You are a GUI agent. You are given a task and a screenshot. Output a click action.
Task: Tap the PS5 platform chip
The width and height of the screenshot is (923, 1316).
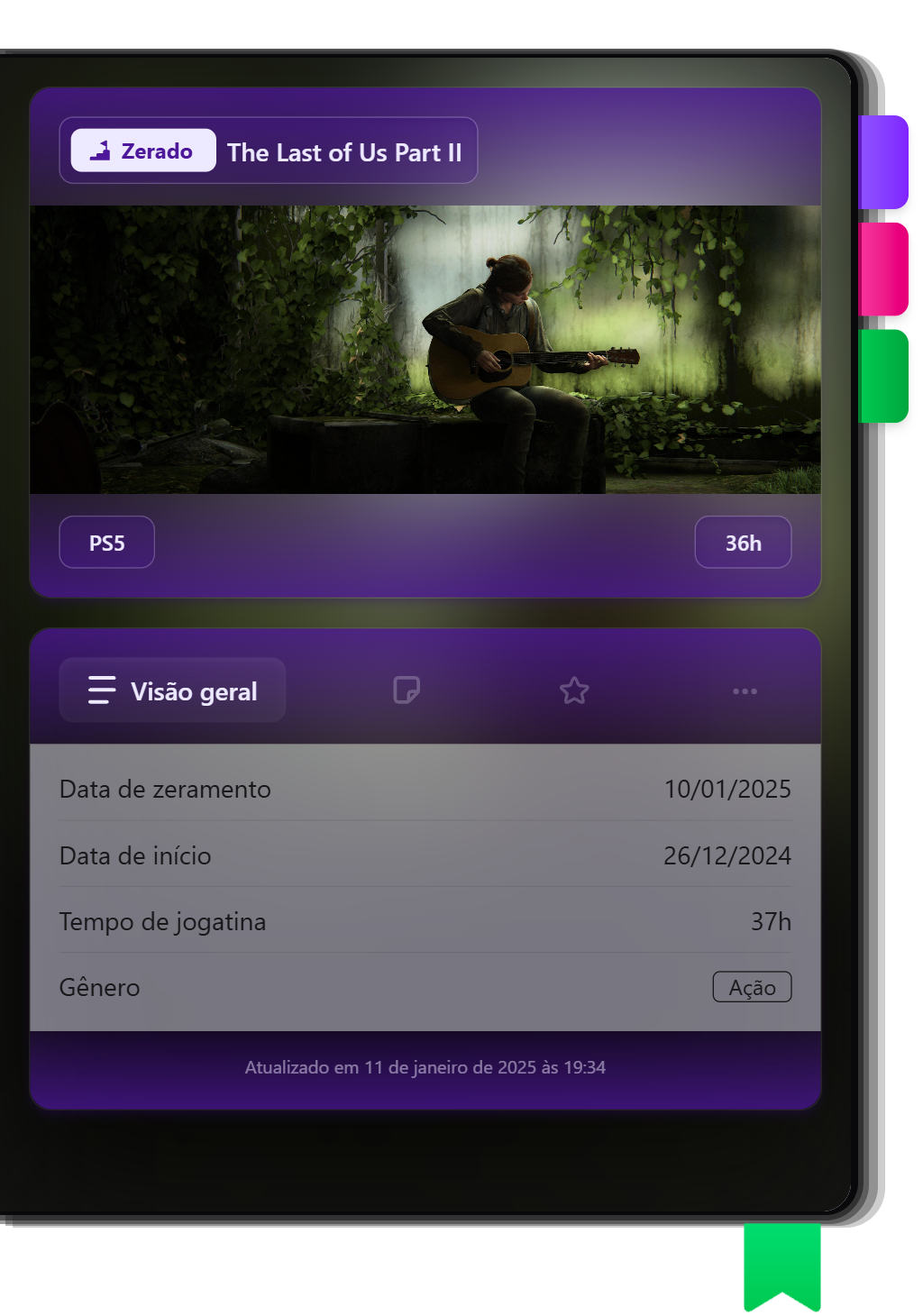coord(107,543)
